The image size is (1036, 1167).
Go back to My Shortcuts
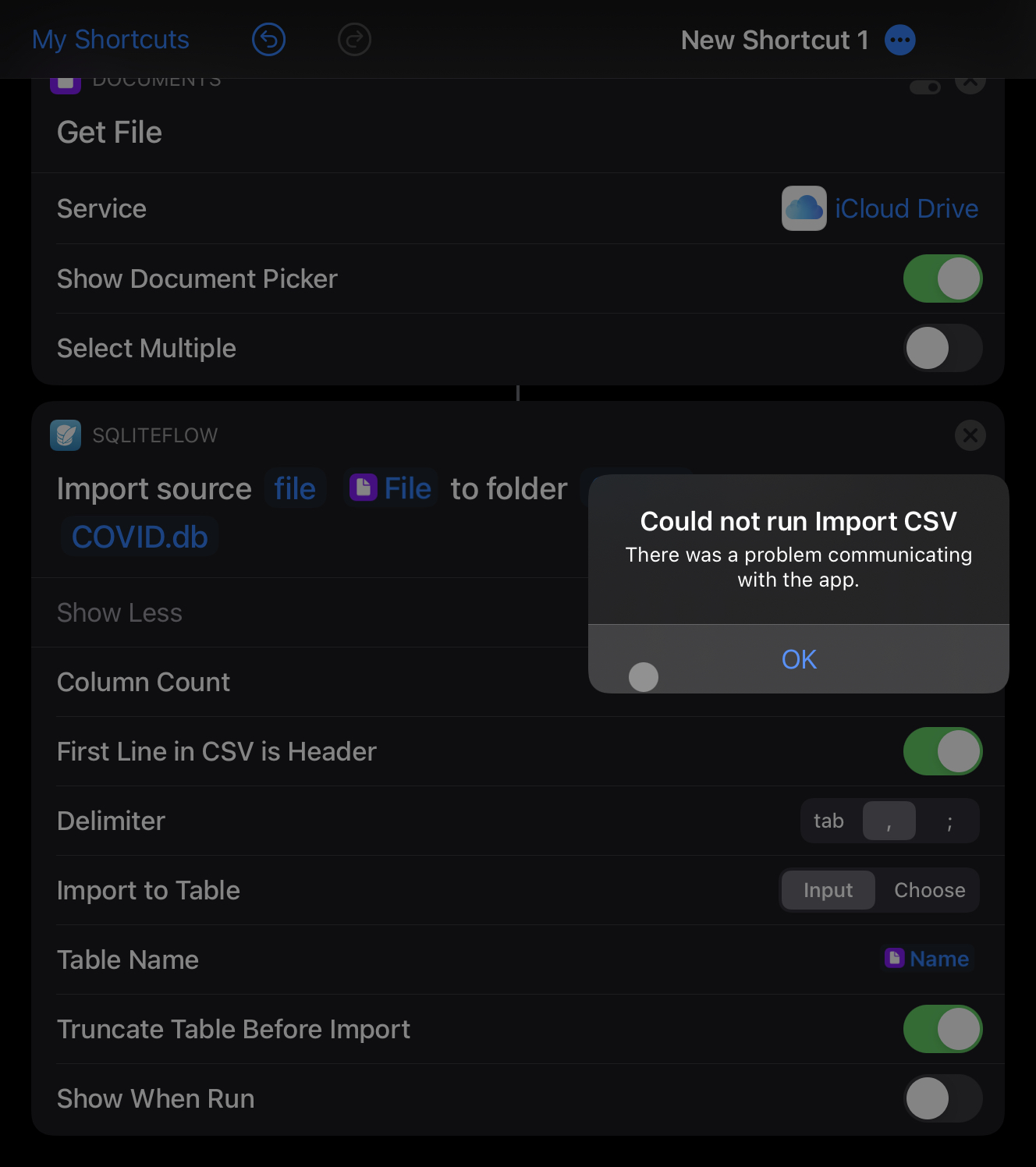(110, 39)
